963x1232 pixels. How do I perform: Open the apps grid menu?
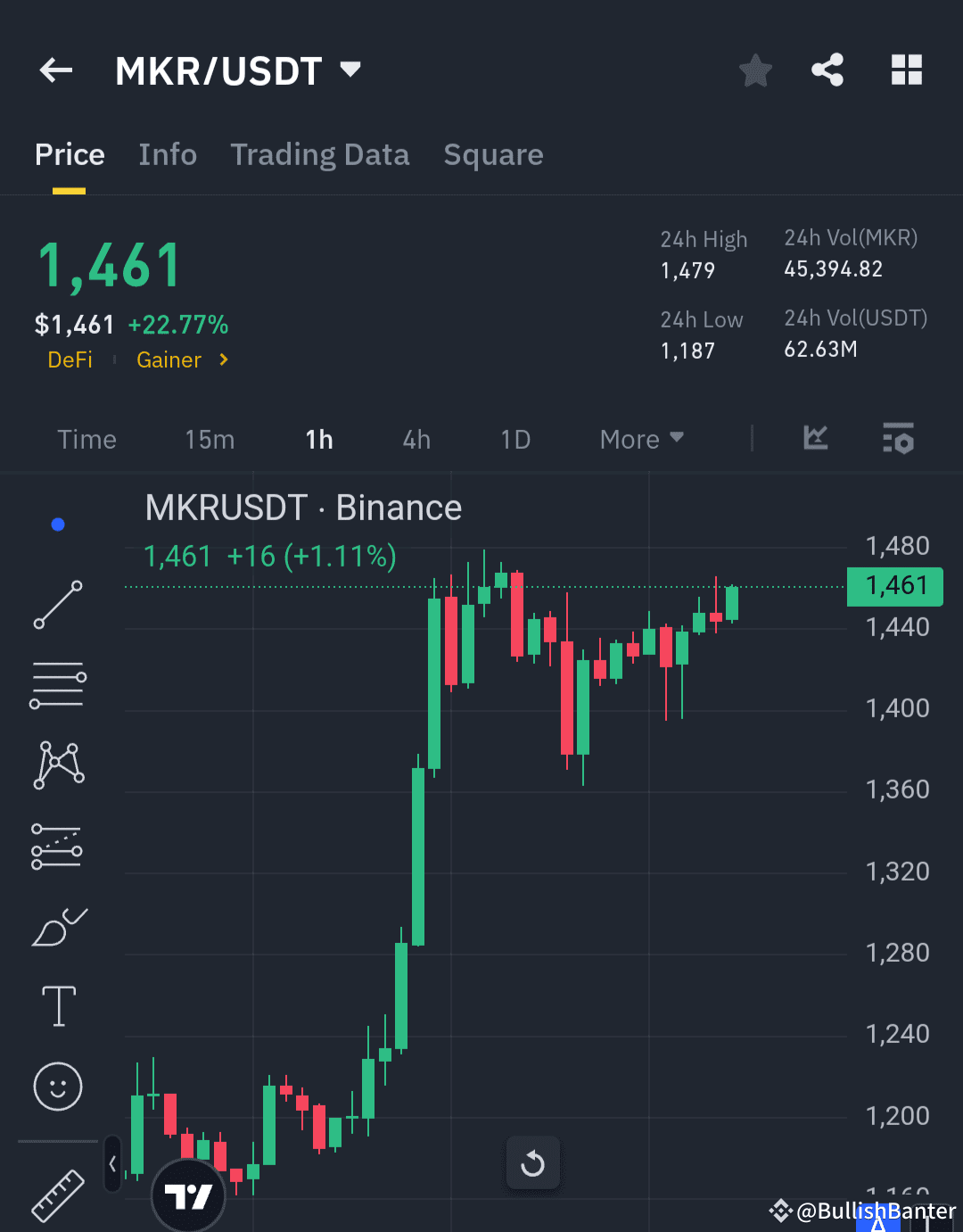(x=907, y=70)
